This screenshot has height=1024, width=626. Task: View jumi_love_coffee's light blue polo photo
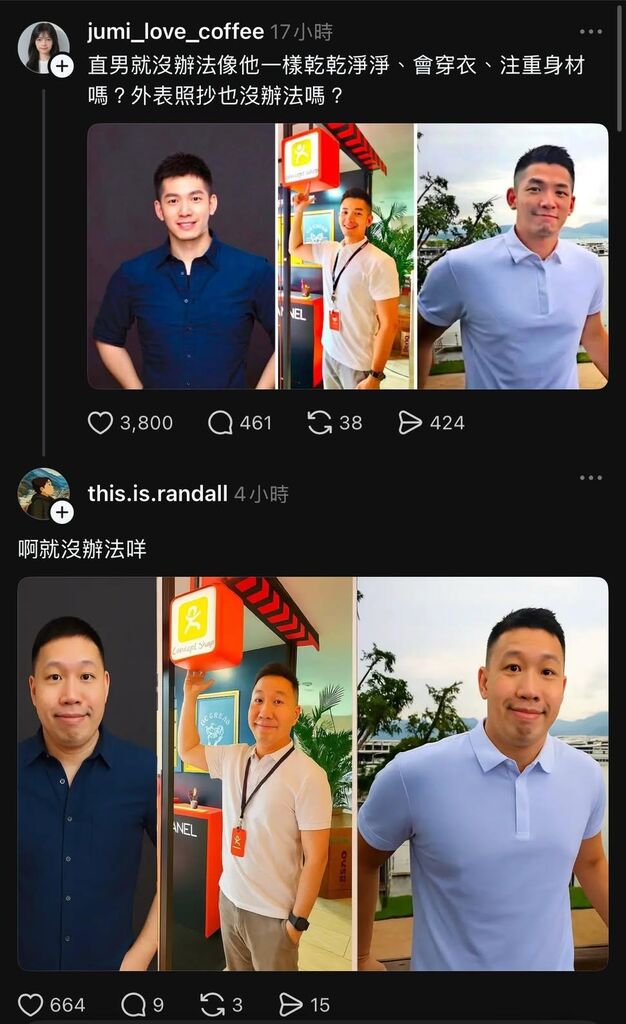click(512, 256)
